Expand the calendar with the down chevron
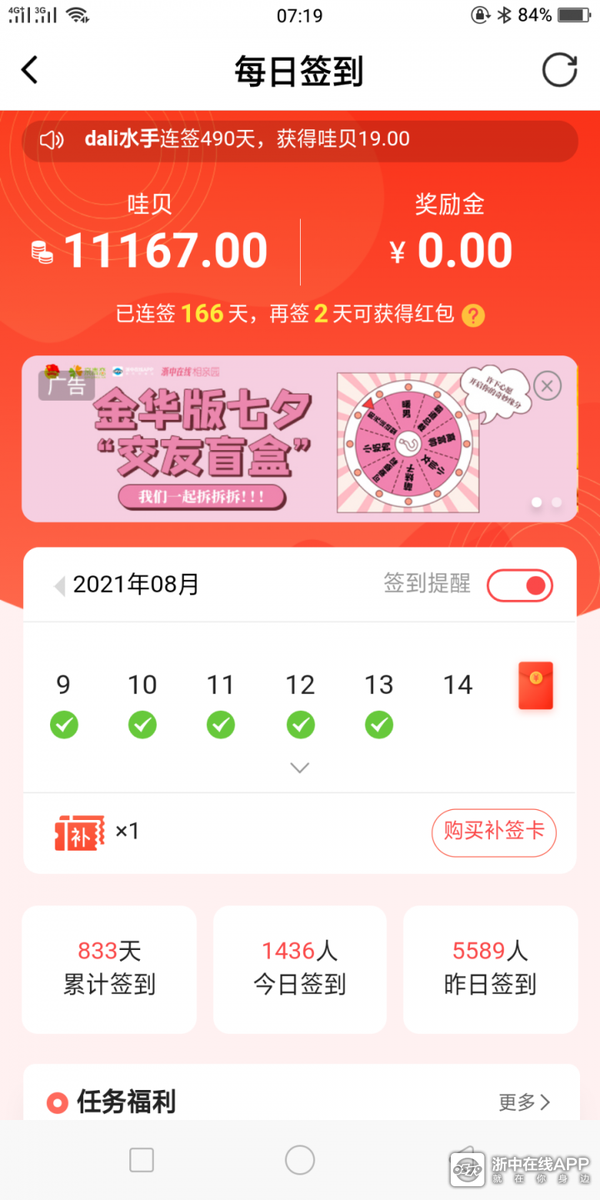 click(x=300, y=768)
